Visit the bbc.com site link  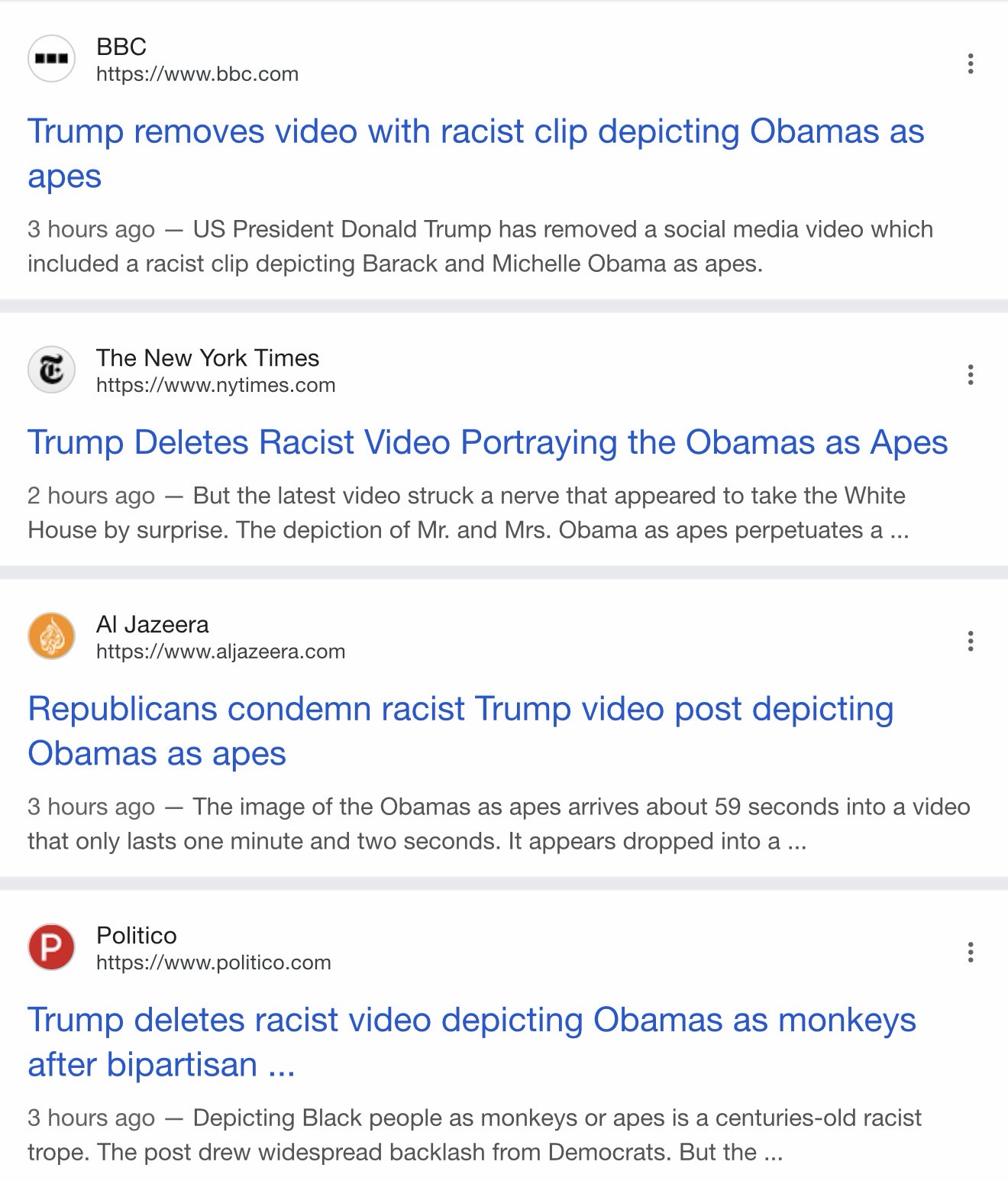pyautogui.click(x=197, y=74)
